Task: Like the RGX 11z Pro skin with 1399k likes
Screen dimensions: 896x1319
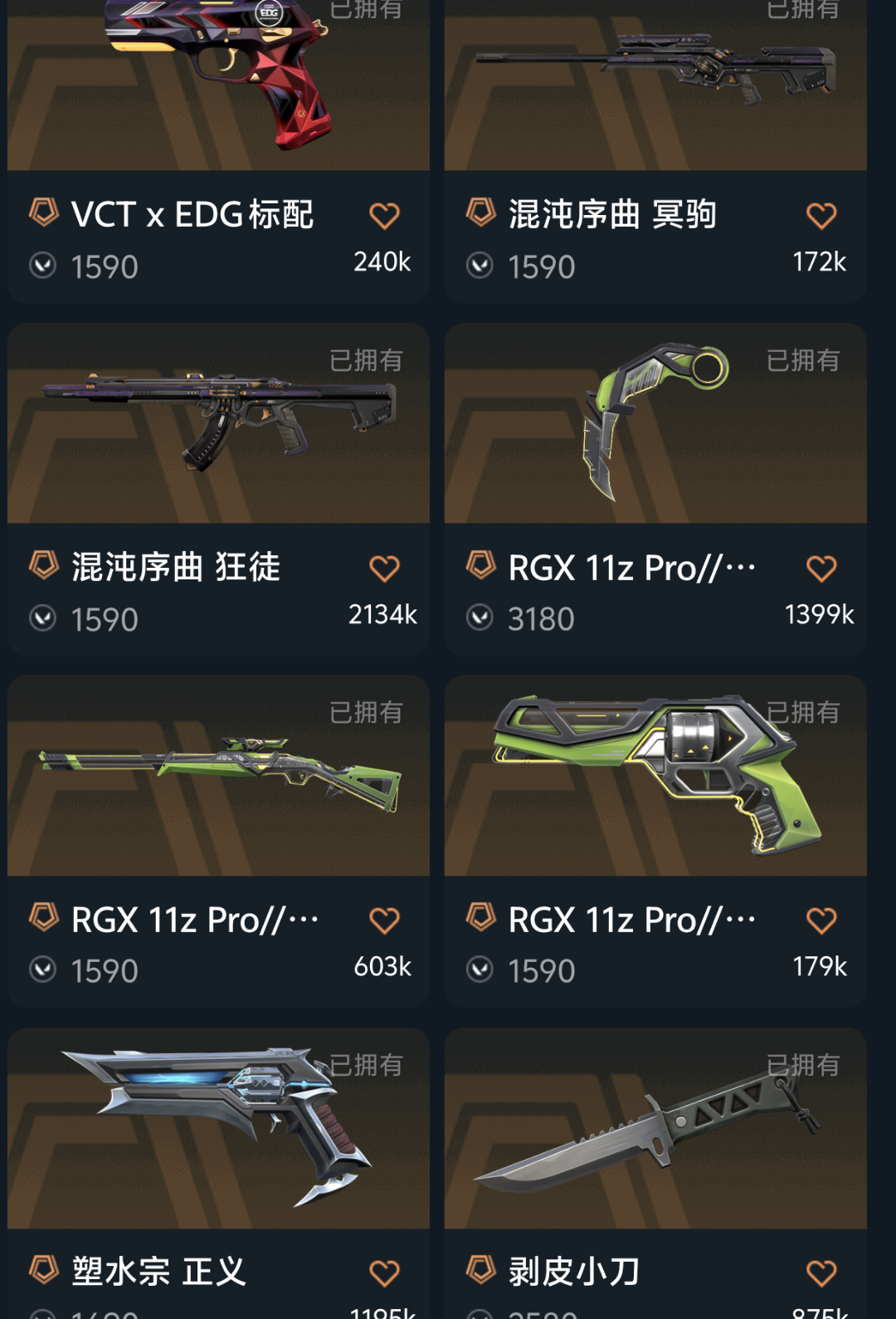Action: [x=821, y=569]
